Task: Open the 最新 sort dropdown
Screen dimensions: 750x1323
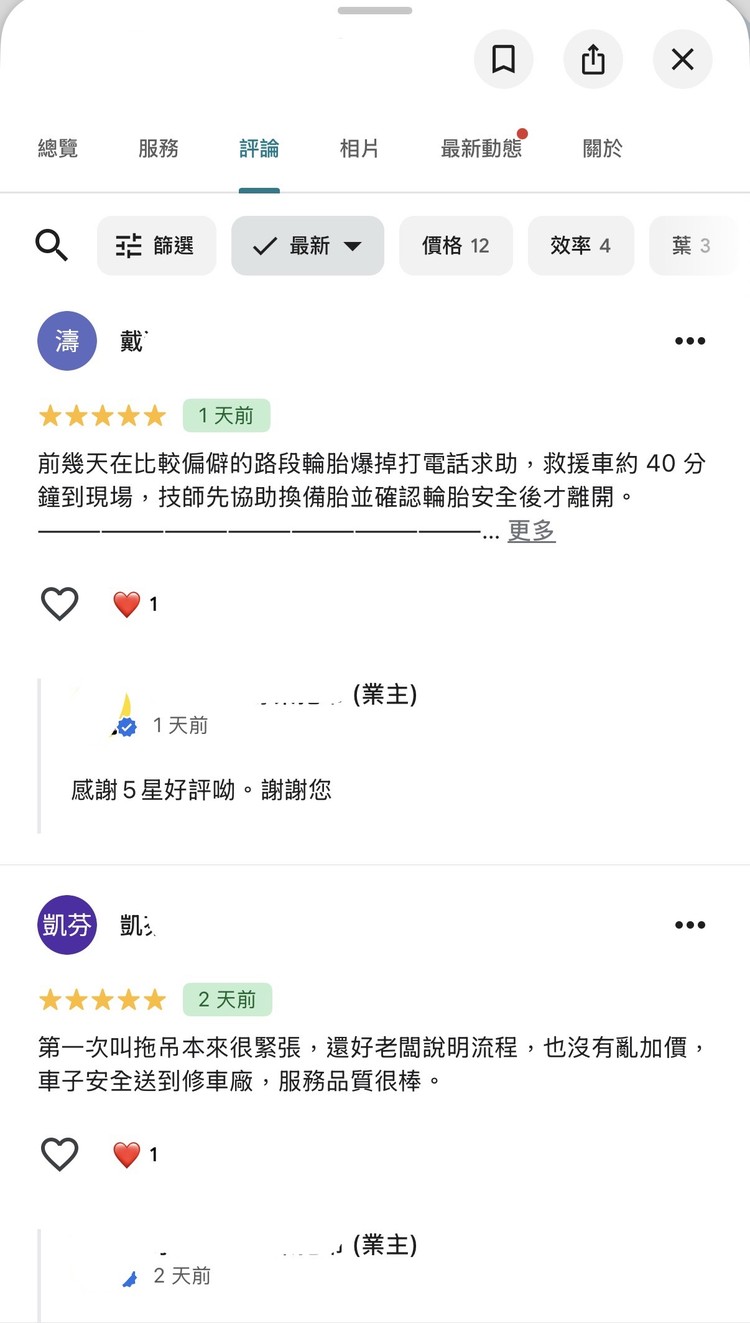Action: click(x=307, y=246)
